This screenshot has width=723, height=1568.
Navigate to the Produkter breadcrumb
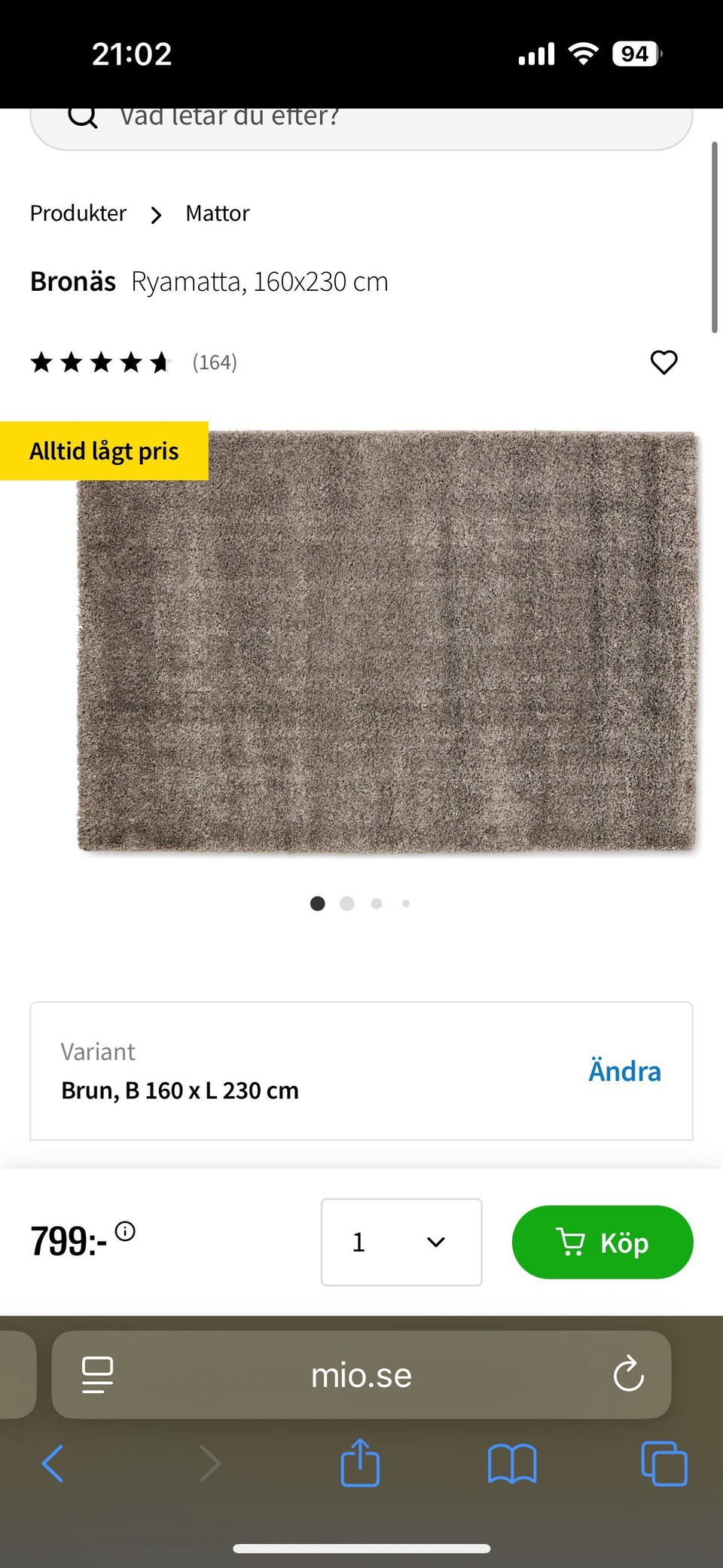(x=78, y=213)
